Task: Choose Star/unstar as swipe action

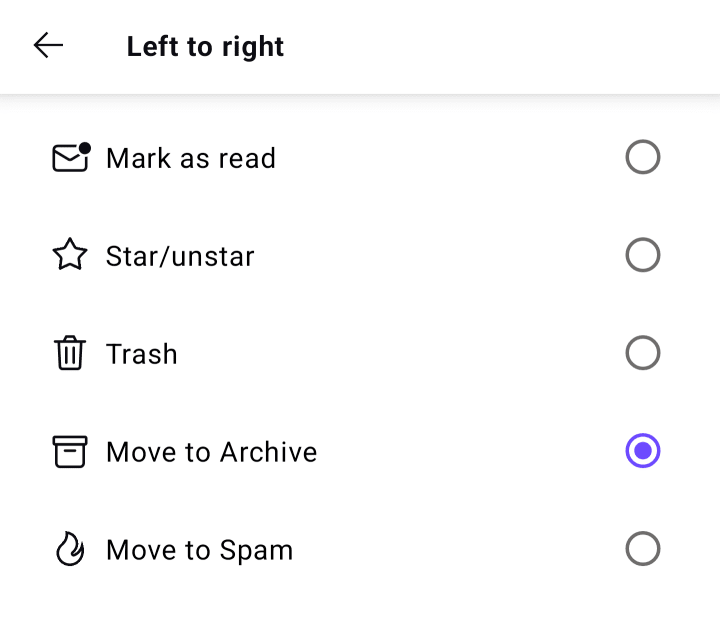Action: pos(642,256)
